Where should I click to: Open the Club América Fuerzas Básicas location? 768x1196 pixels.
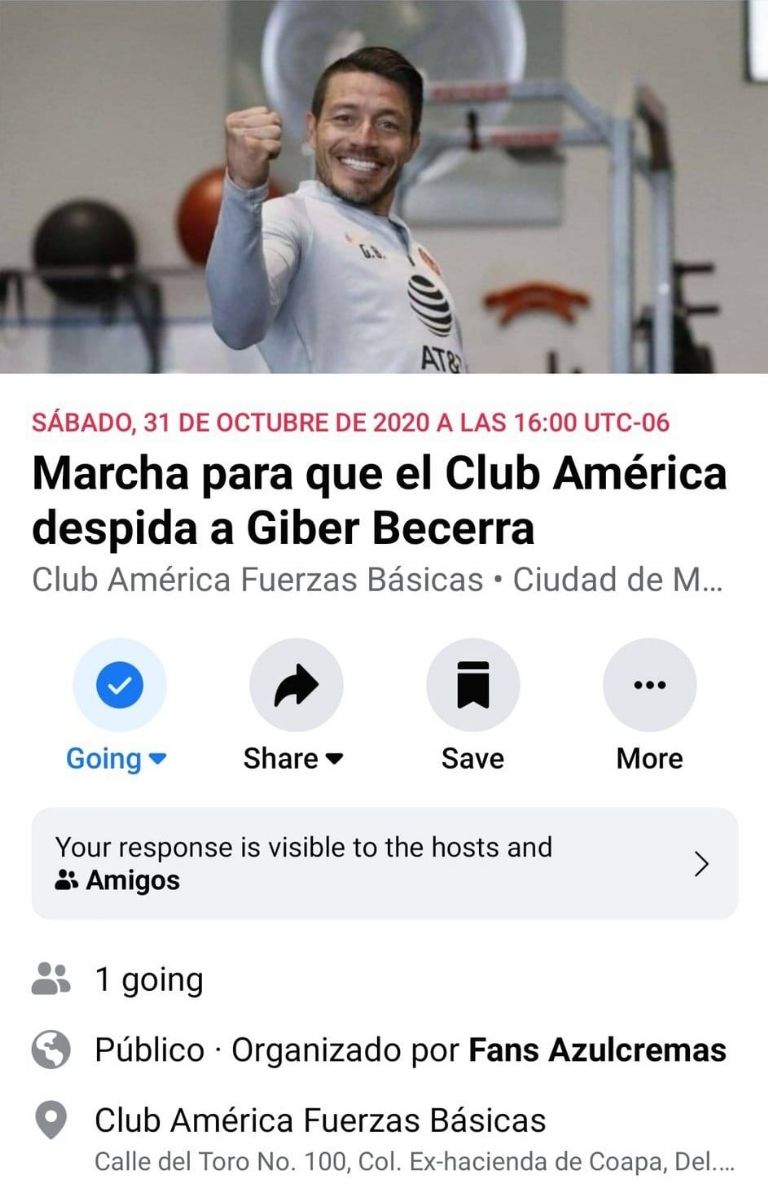coord(320,1120)
